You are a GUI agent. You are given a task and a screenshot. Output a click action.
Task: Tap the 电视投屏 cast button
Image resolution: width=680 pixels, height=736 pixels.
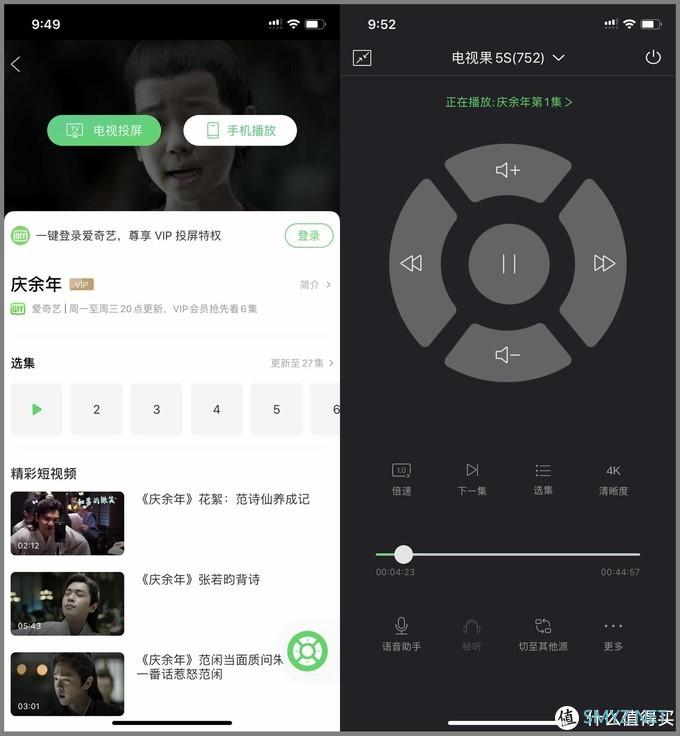(104, 131)
